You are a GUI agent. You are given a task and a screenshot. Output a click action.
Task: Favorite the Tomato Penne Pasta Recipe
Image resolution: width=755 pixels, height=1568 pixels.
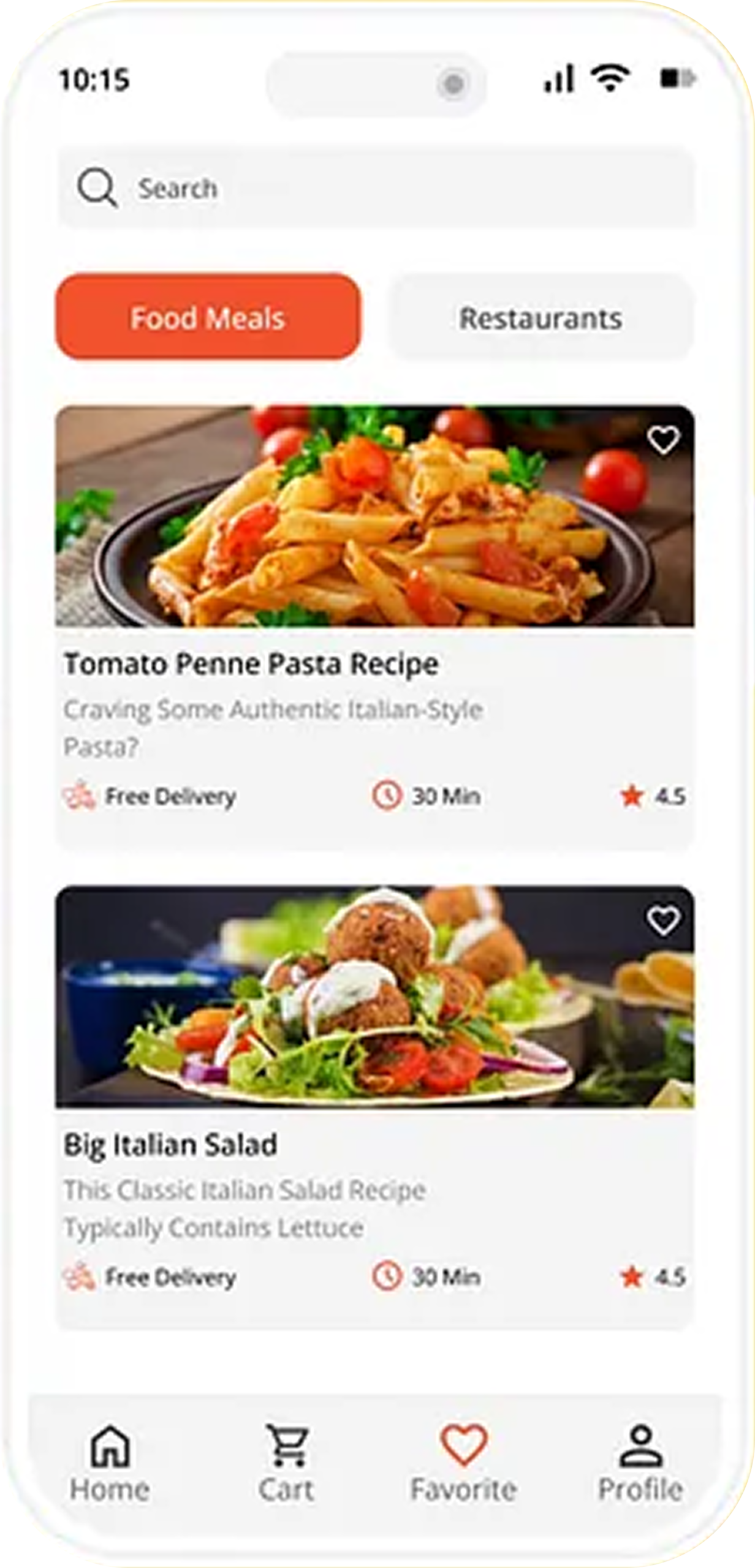tap(663, 440)
